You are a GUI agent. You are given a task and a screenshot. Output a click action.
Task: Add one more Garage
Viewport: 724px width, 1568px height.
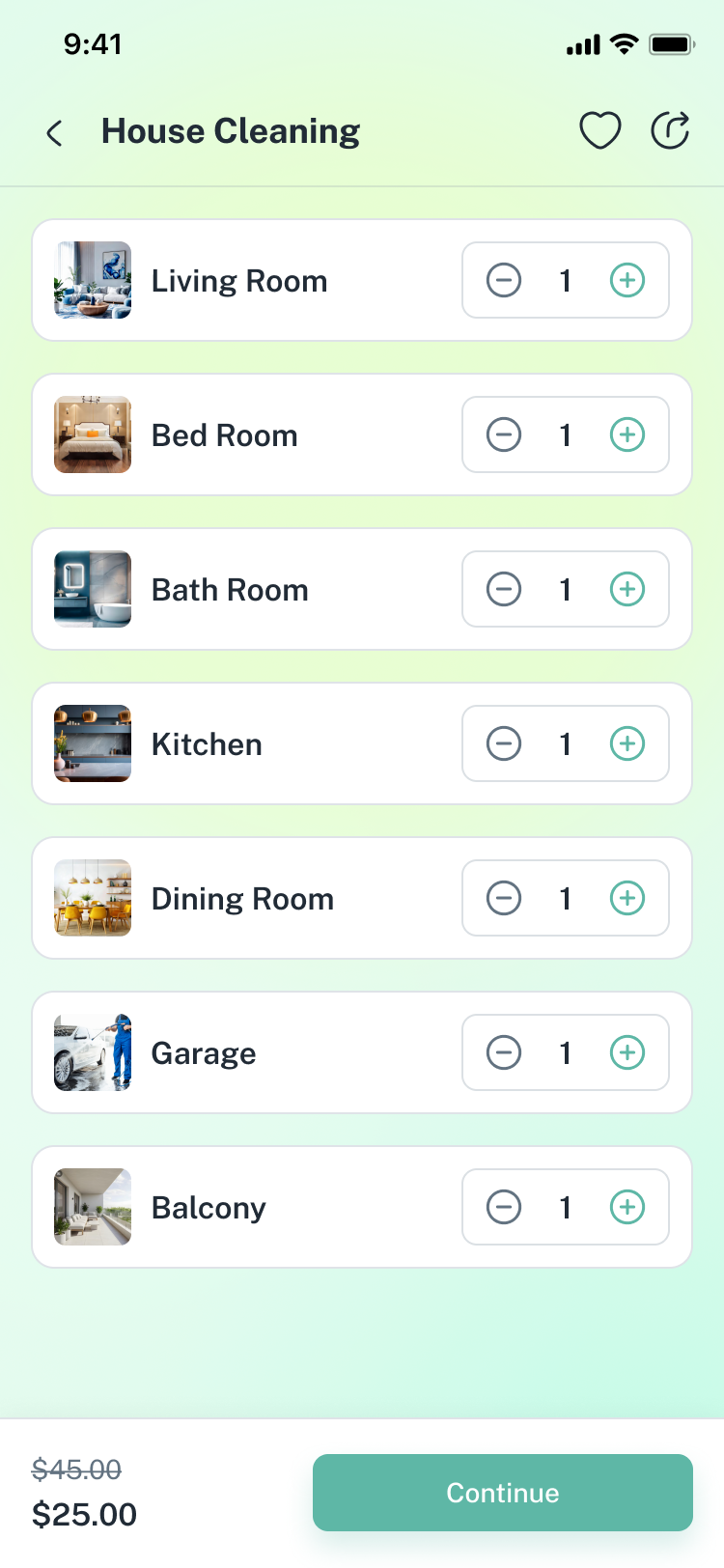point(627,1052)
